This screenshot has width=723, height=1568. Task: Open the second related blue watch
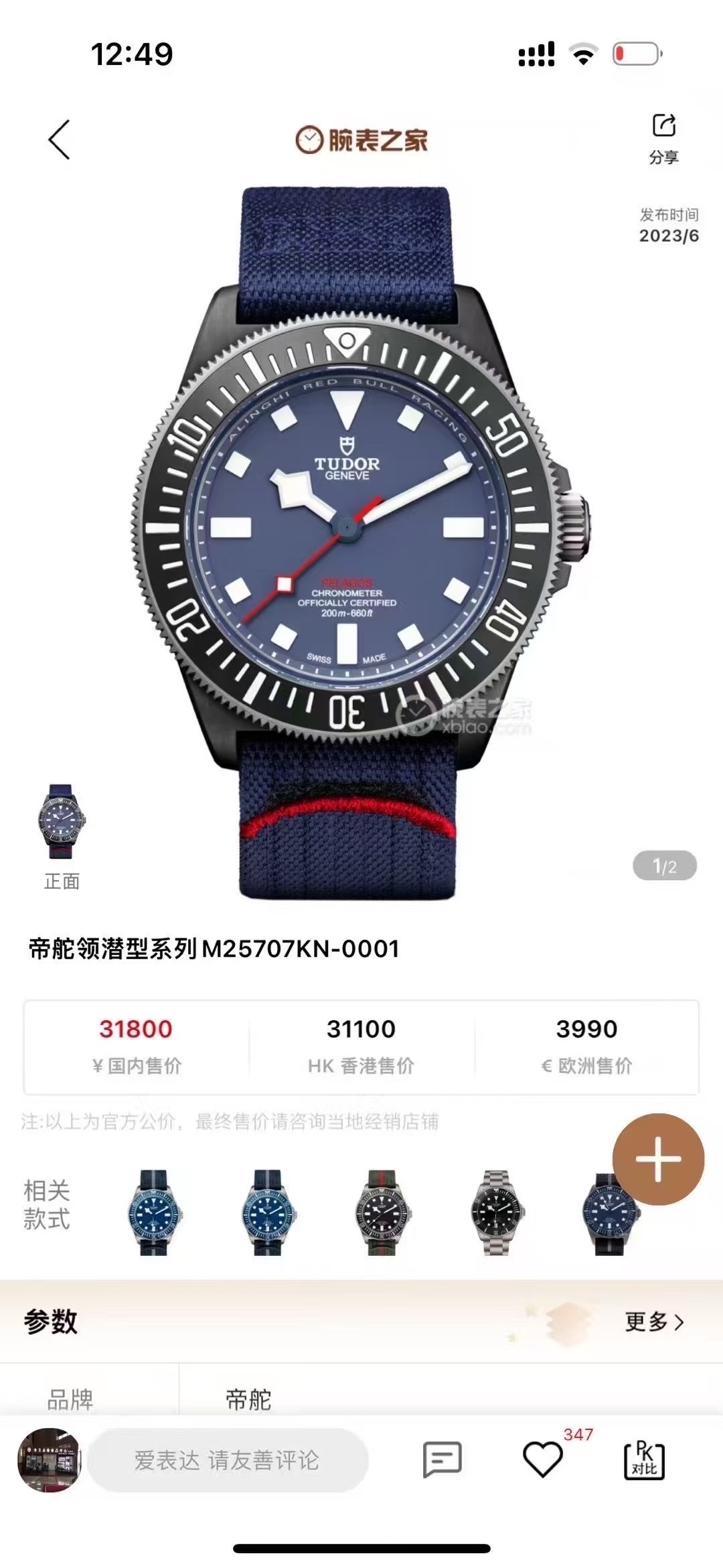click(268, 1213)
